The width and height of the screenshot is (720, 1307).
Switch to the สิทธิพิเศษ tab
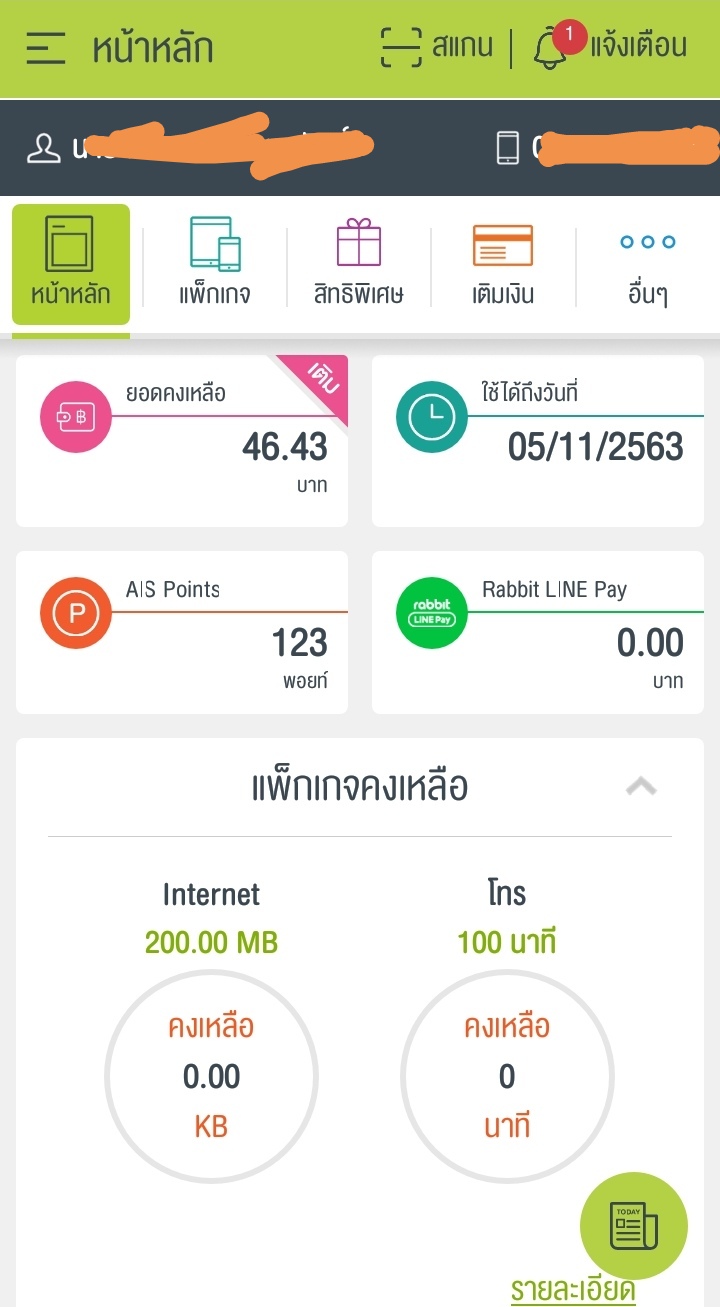pyautogui.click(x=359, y=262)
